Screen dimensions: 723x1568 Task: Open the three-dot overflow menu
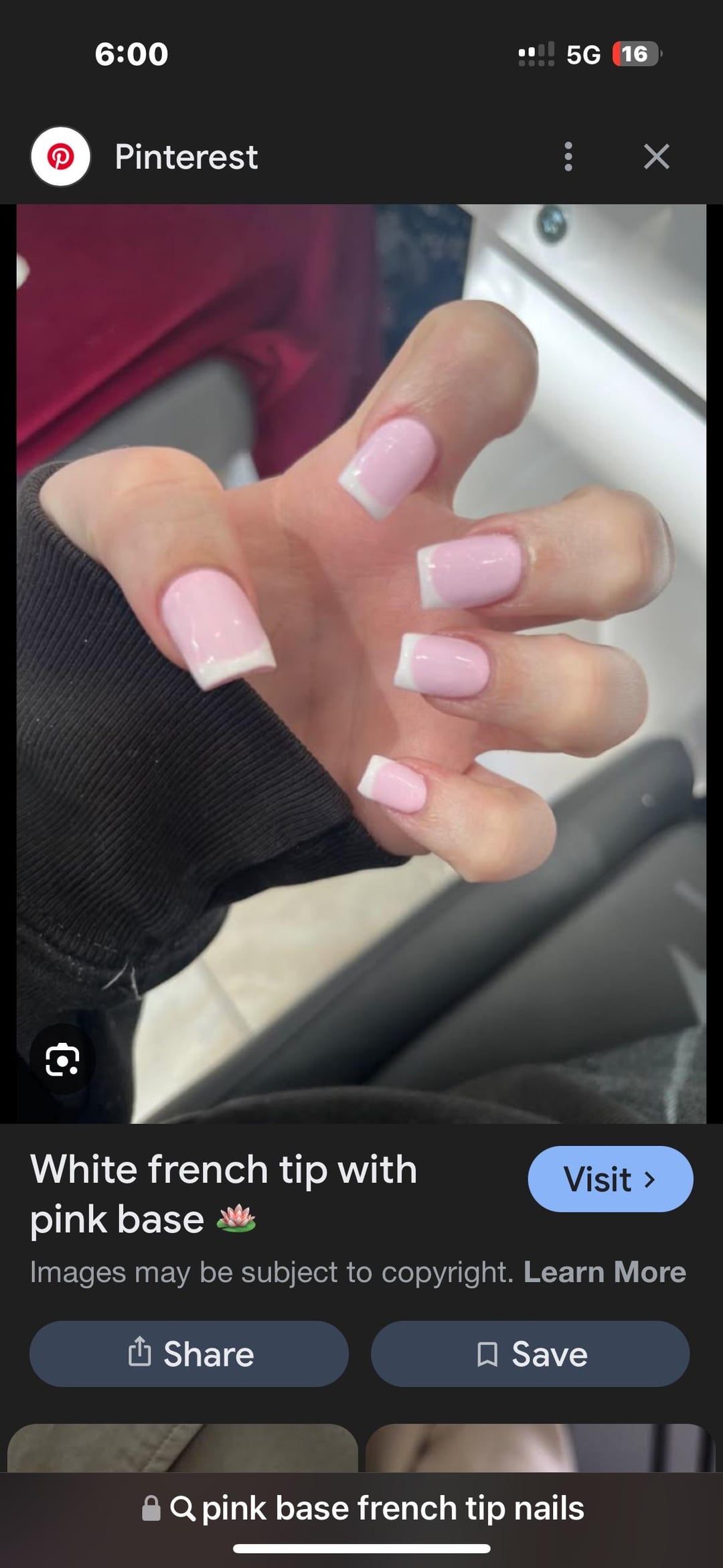568,157
